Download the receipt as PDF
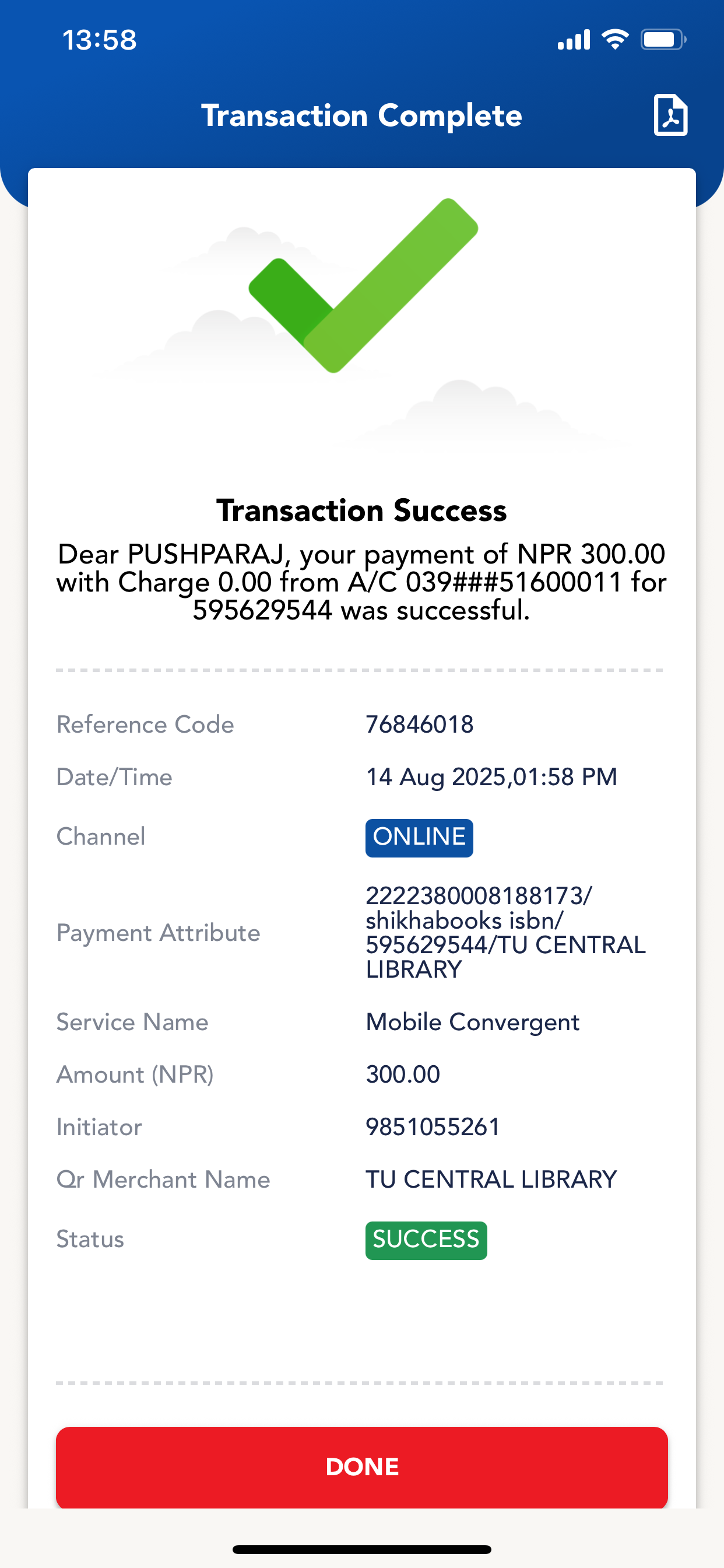The width and height of the screenshot is (724, 1568). coord(670,114)
